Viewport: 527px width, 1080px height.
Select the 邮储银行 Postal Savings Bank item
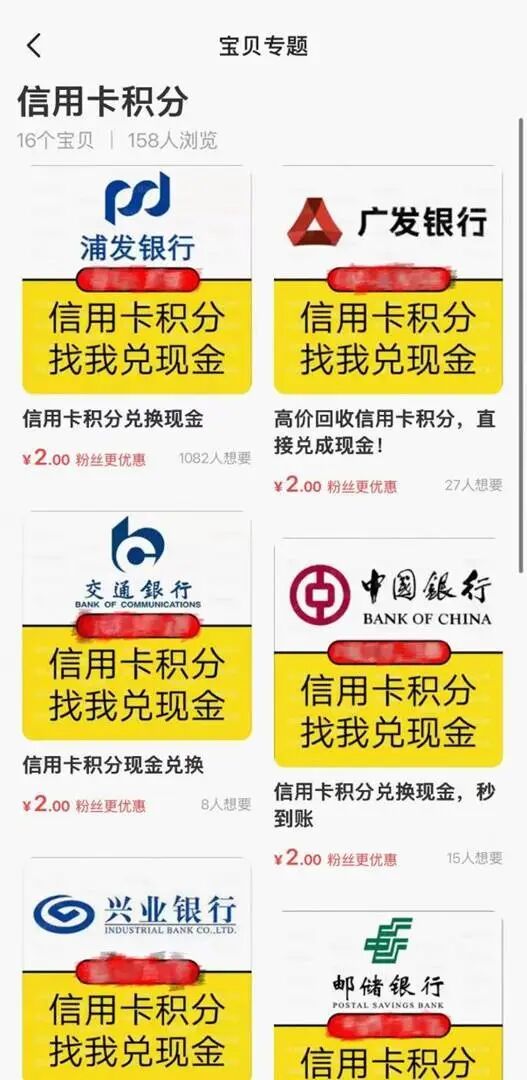click(388, 995)
